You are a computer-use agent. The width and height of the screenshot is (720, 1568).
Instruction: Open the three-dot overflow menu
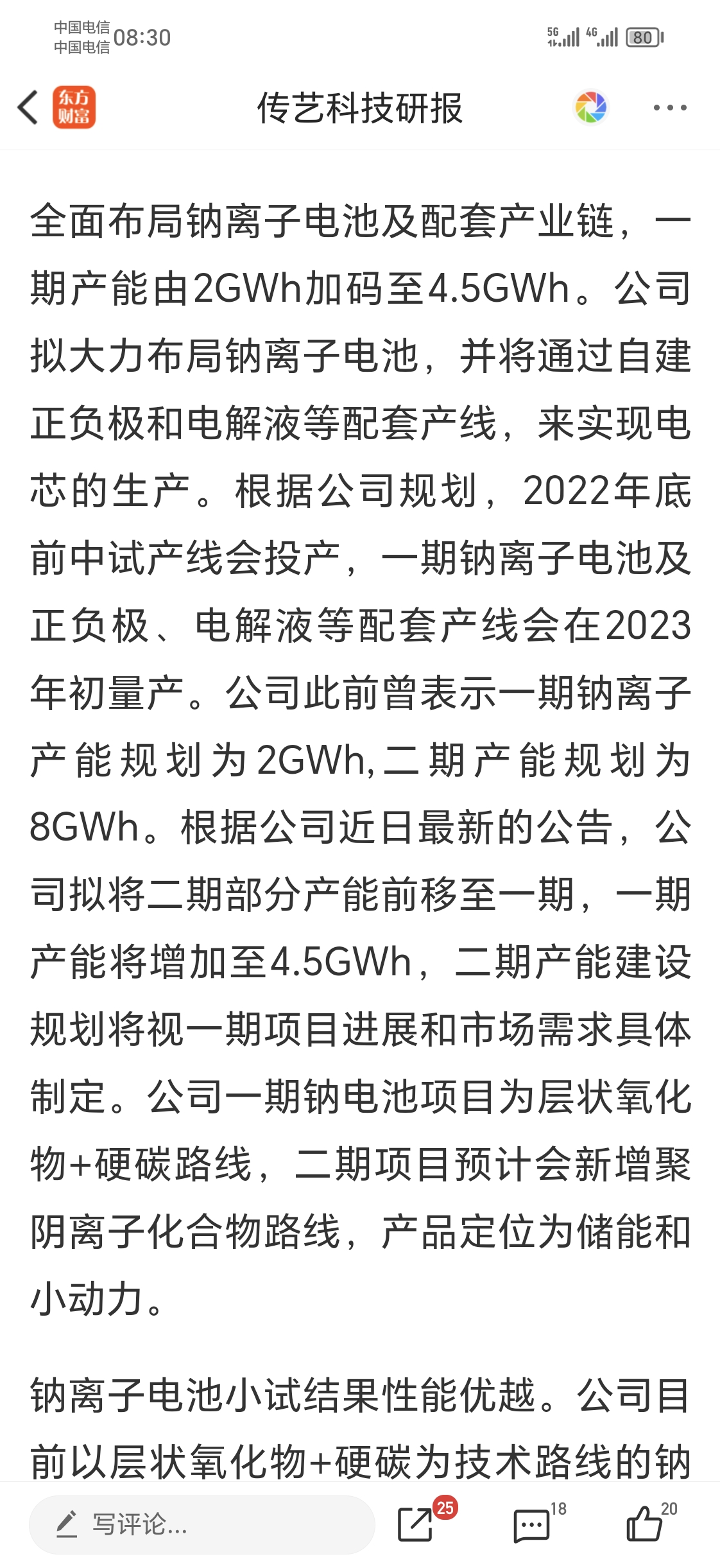(x=670, y=107)
